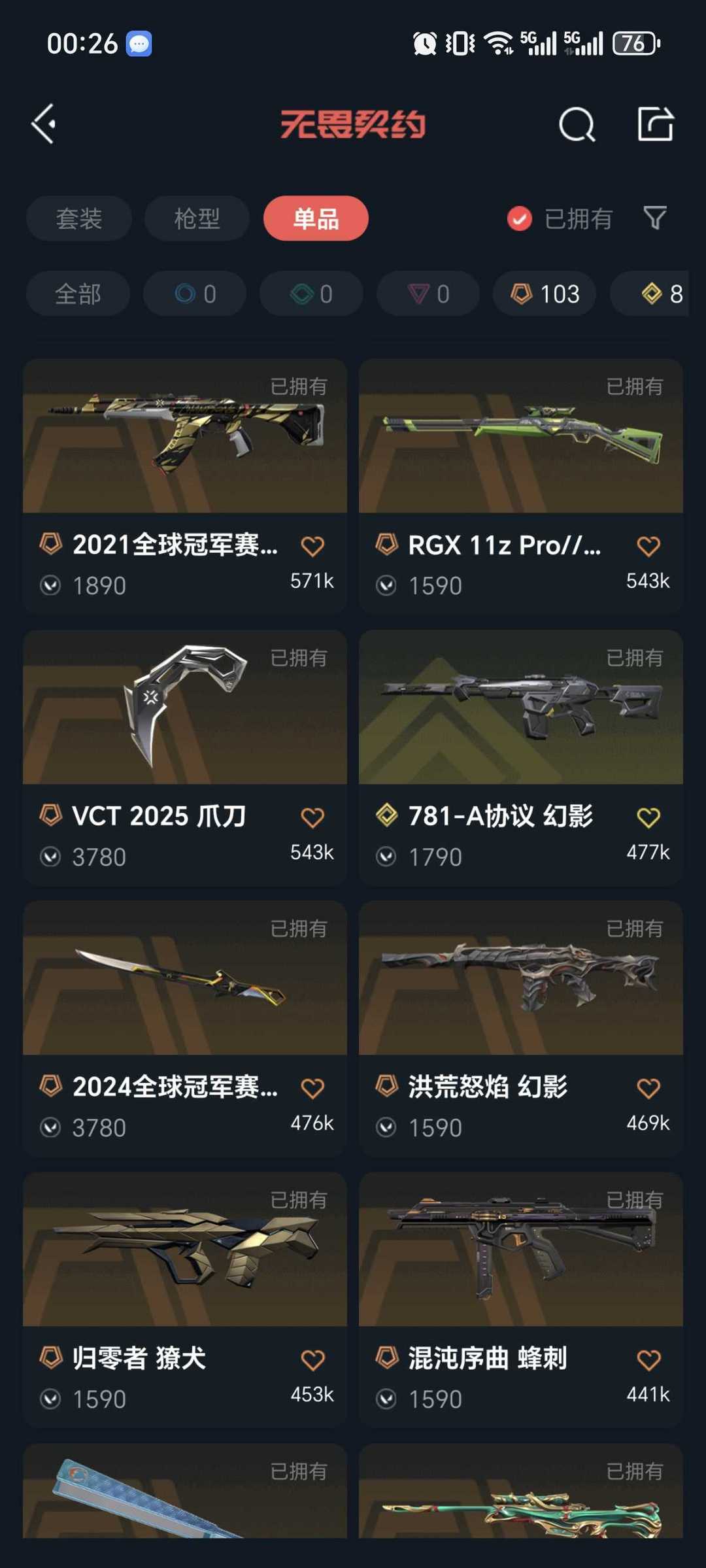Like the 2024全球冠军赛 knife skin
This screenshot has width=706, height=1568.
[x=312, y=1088]
